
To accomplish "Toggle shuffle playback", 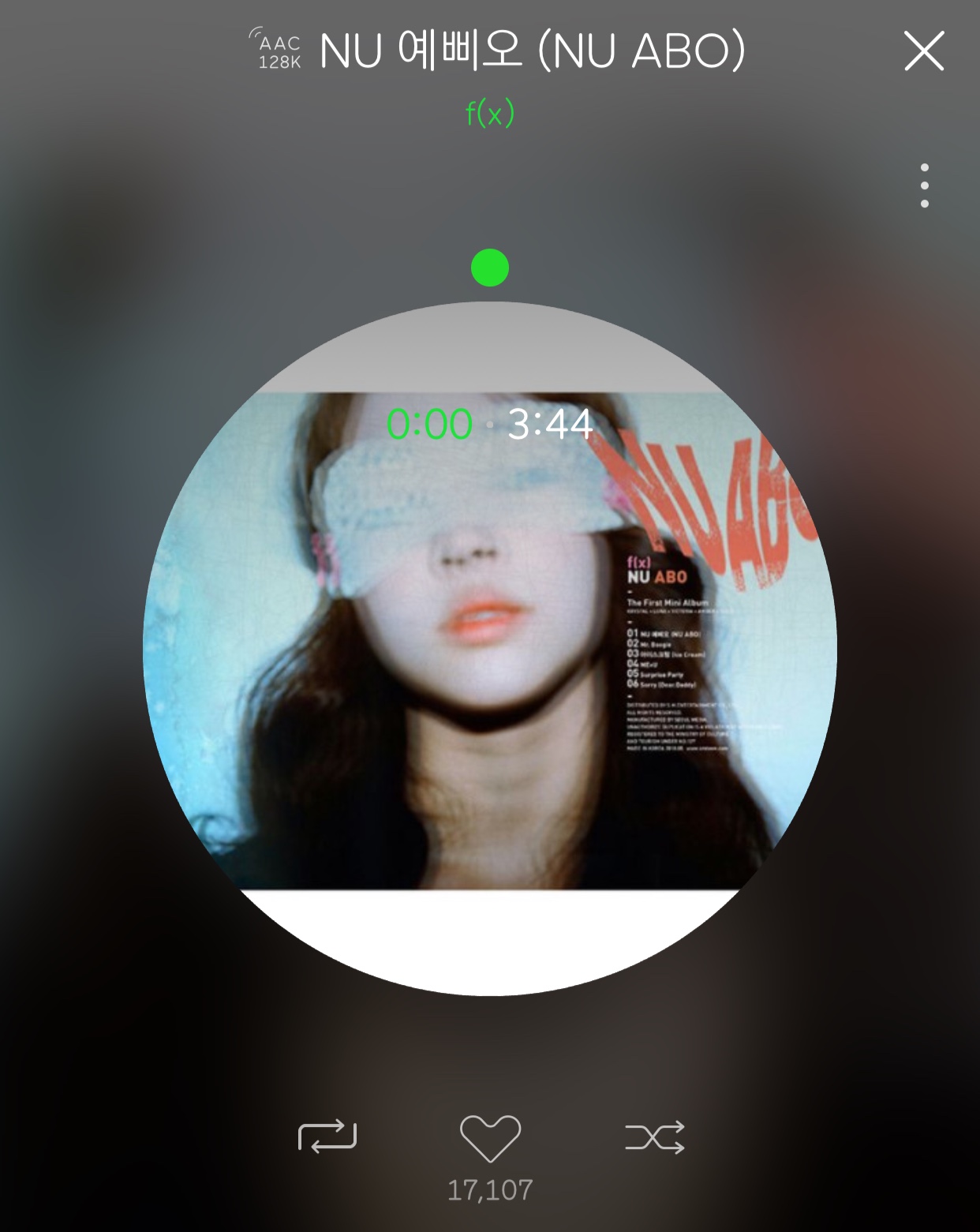I will click(654, 1137).
